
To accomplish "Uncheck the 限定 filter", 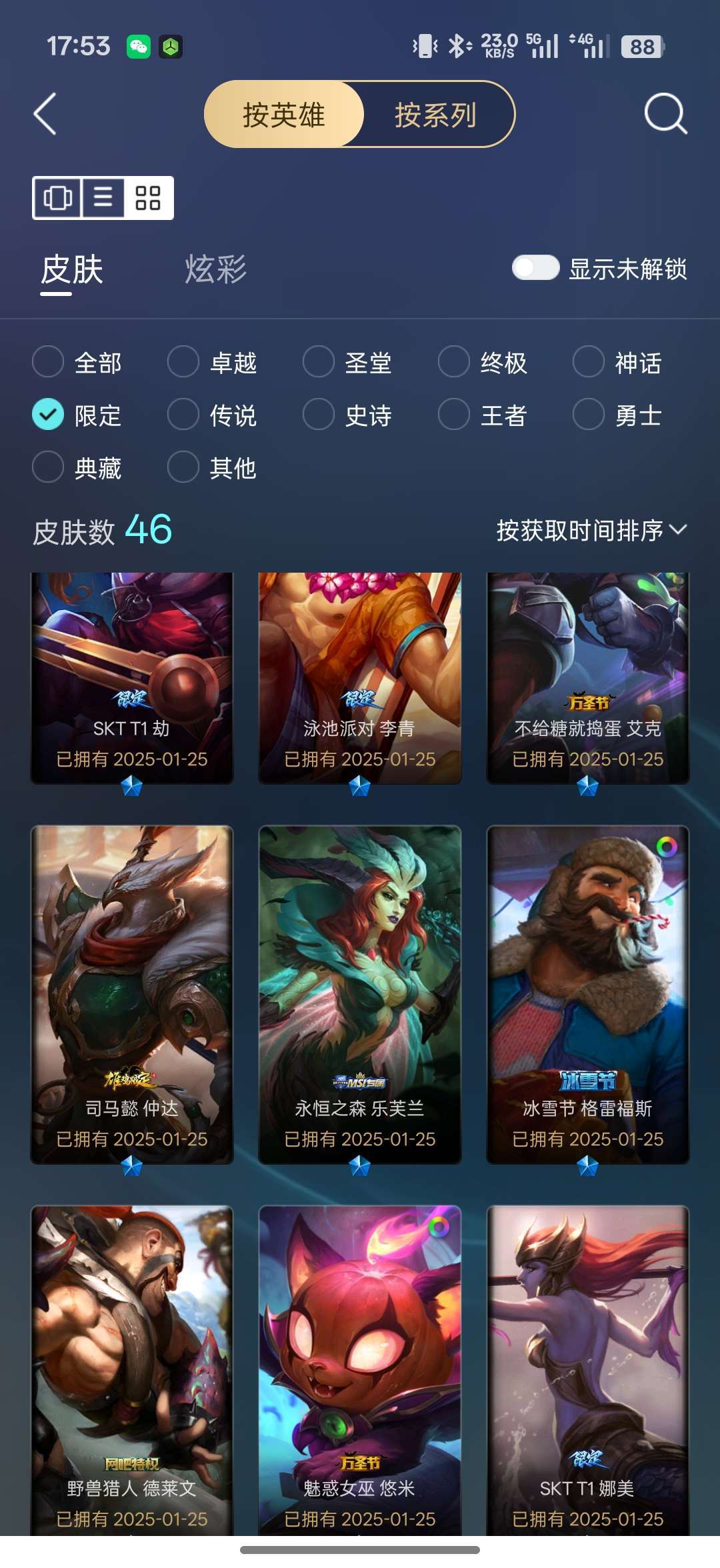I will 49,415.
